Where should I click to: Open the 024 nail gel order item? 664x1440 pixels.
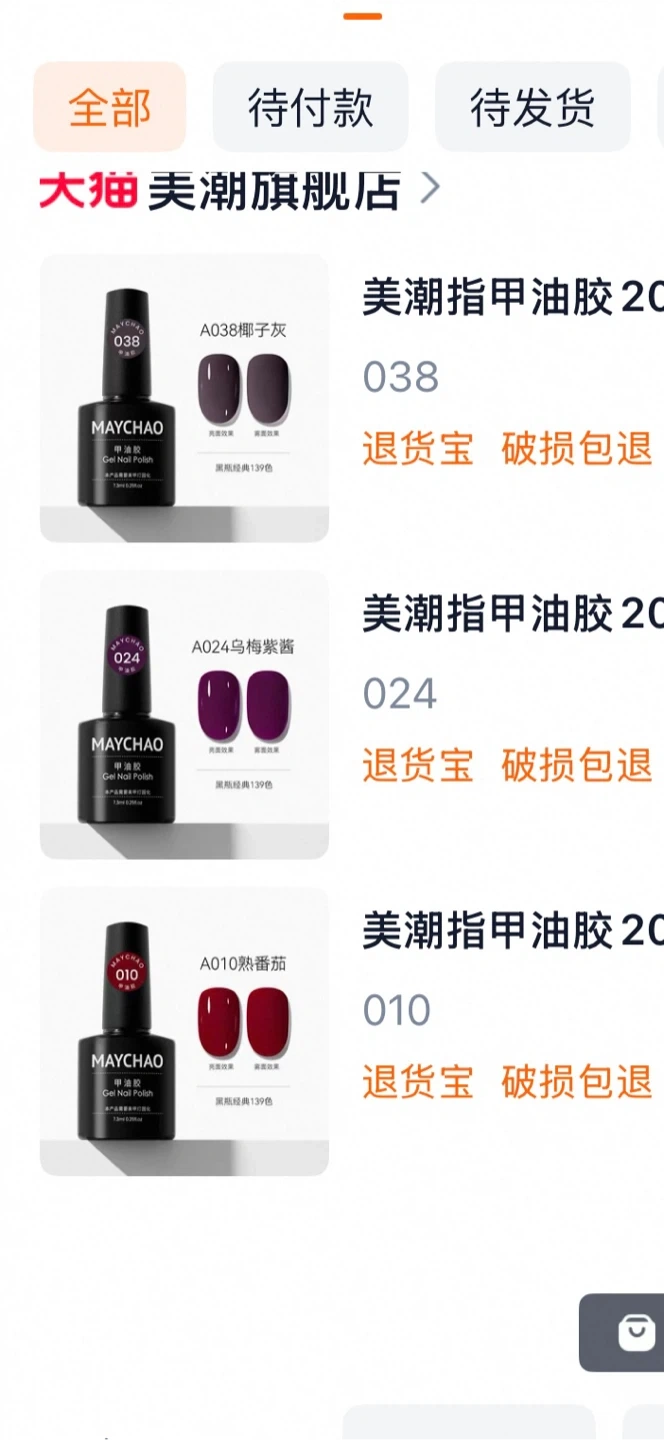[x=510, y=615]
